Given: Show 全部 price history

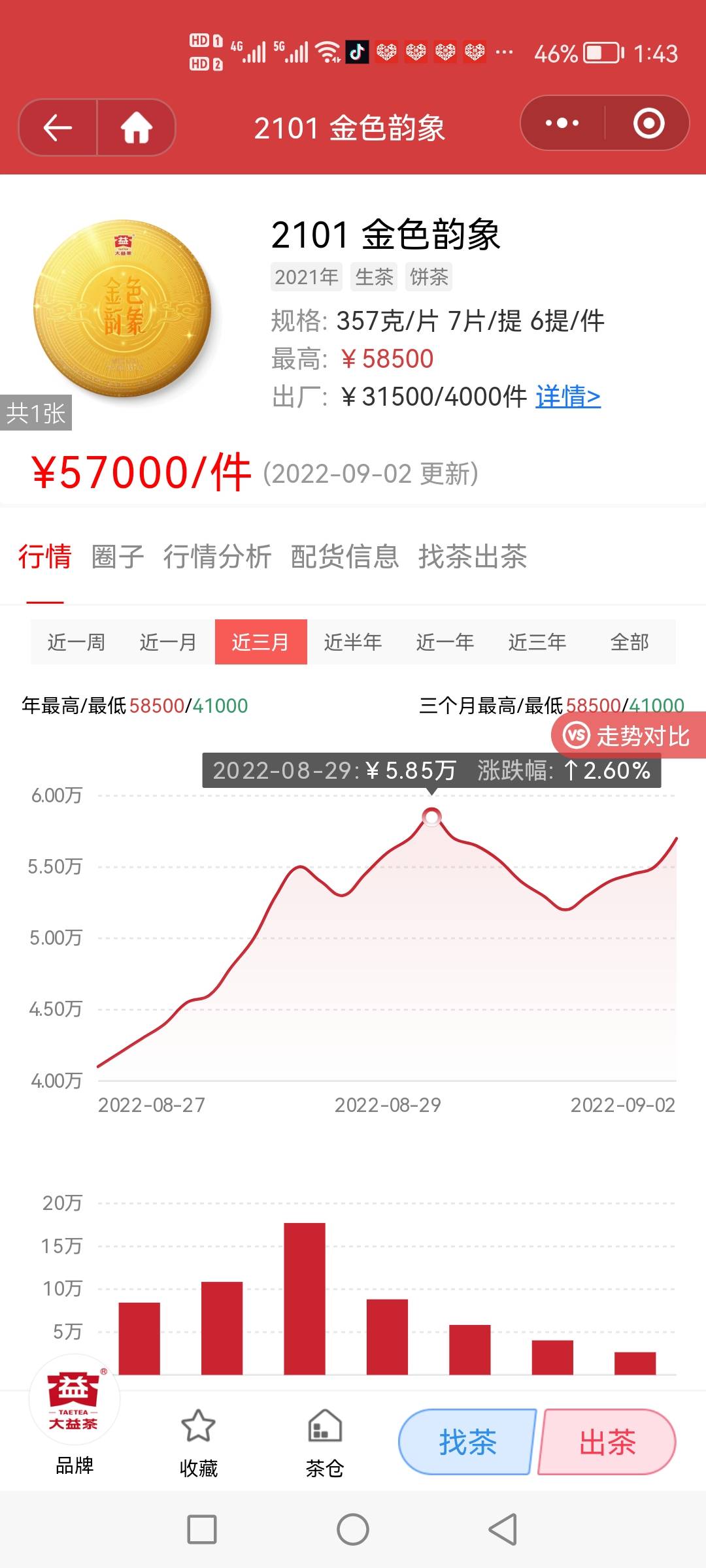Looking at the screenshot, I should (x=630, y=642).
